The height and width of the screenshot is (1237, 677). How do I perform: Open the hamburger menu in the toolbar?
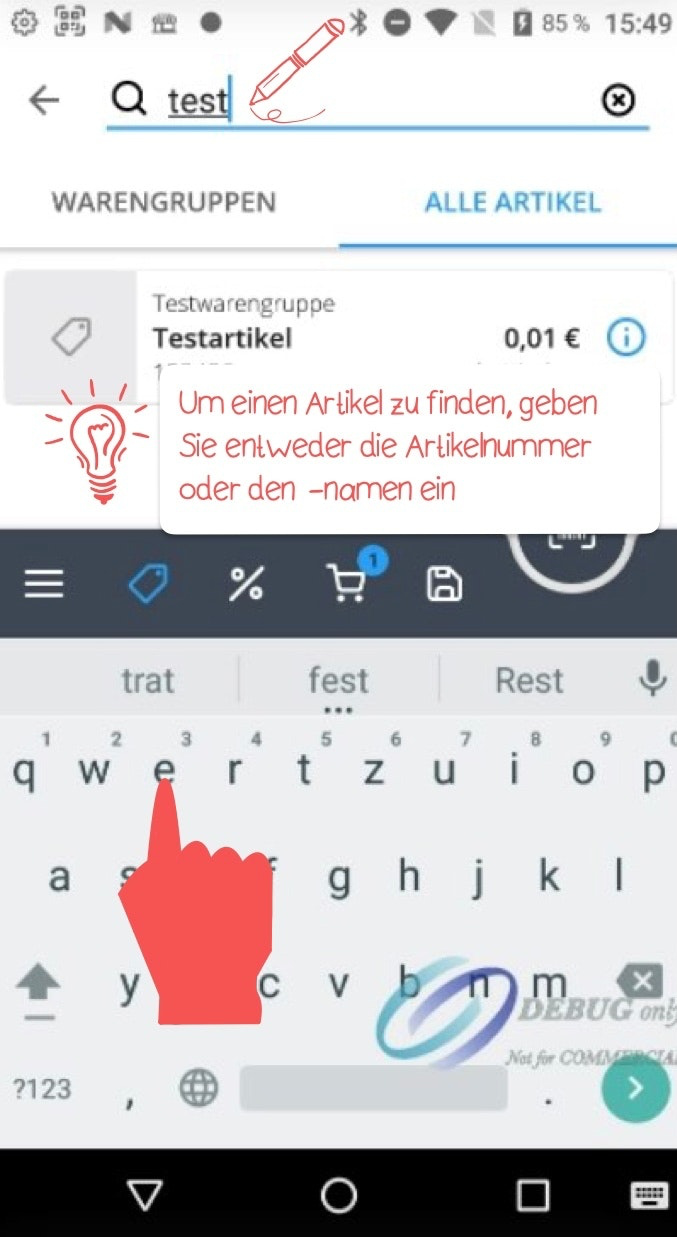(44, 585)
